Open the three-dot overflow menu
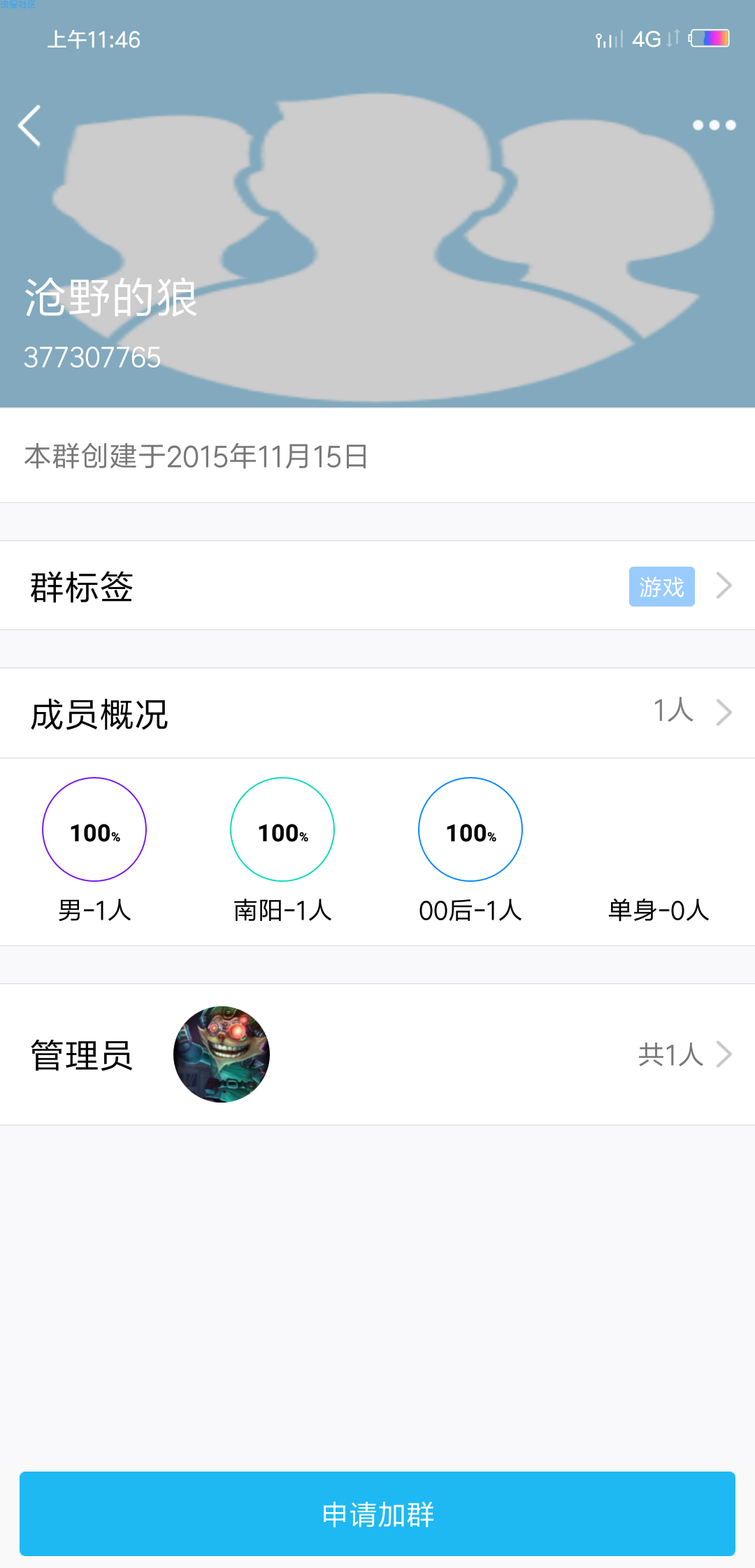The height and width of the screenshot is (1568, 755). click(714, 125)
